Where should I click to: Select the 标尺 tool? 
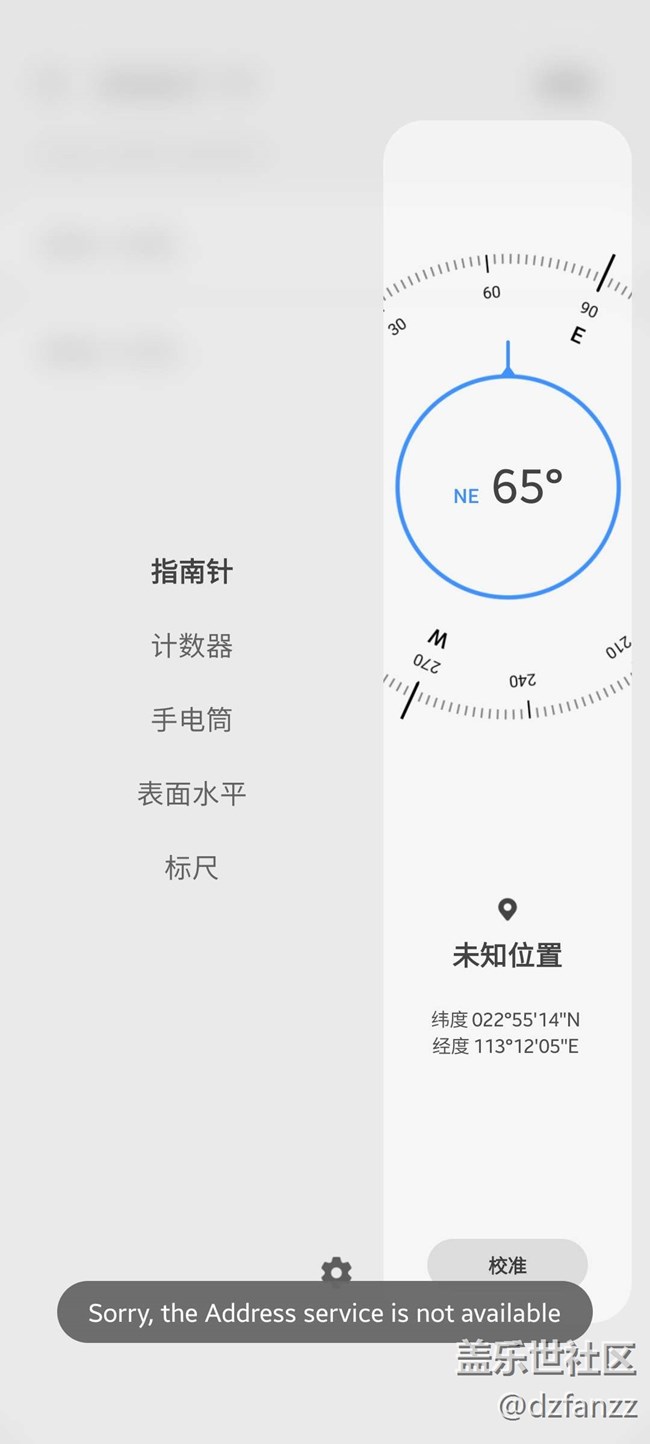[191, 868]
